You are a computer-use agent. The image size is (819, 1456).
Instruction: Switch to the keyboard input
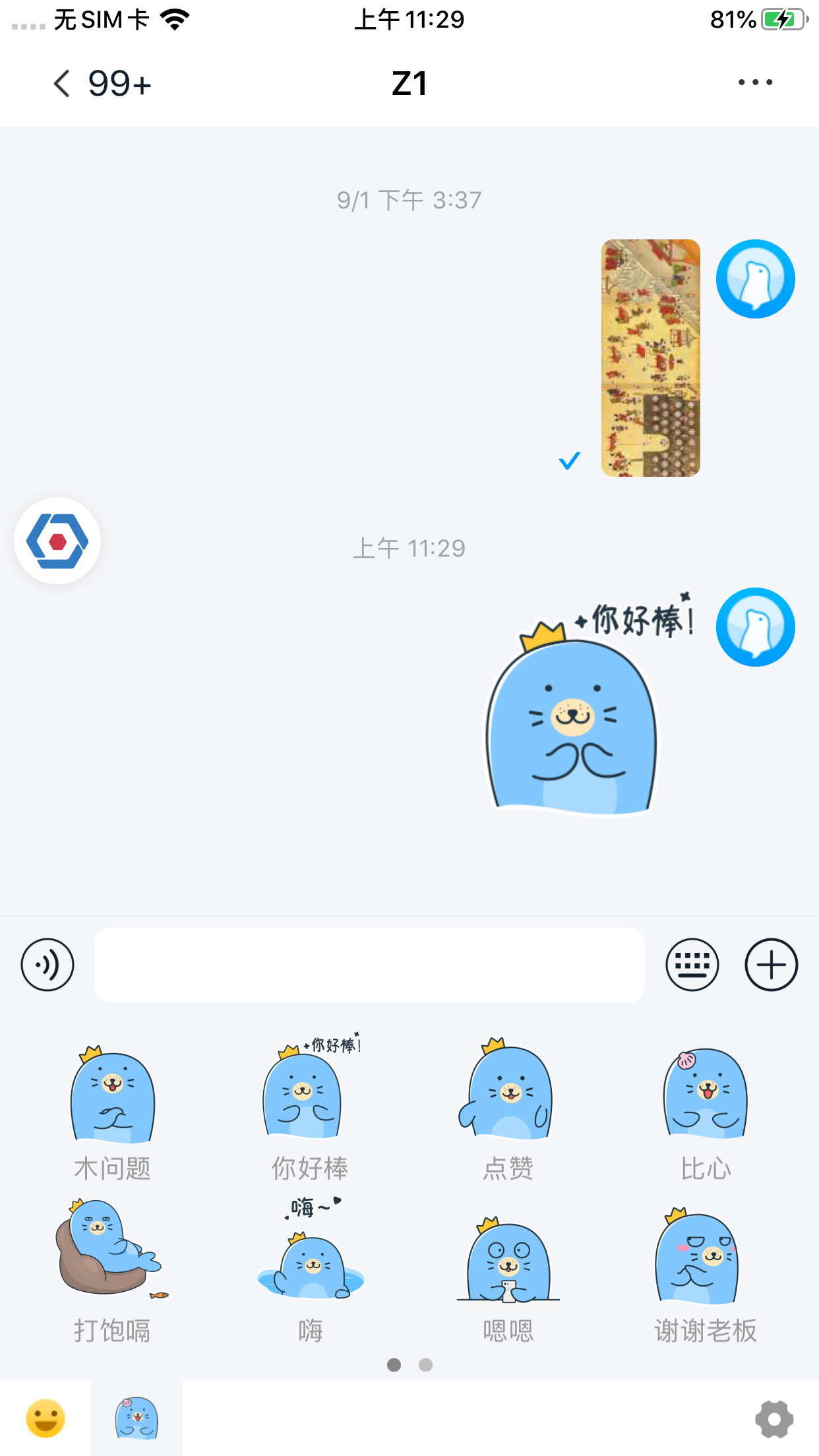[692, 965]
